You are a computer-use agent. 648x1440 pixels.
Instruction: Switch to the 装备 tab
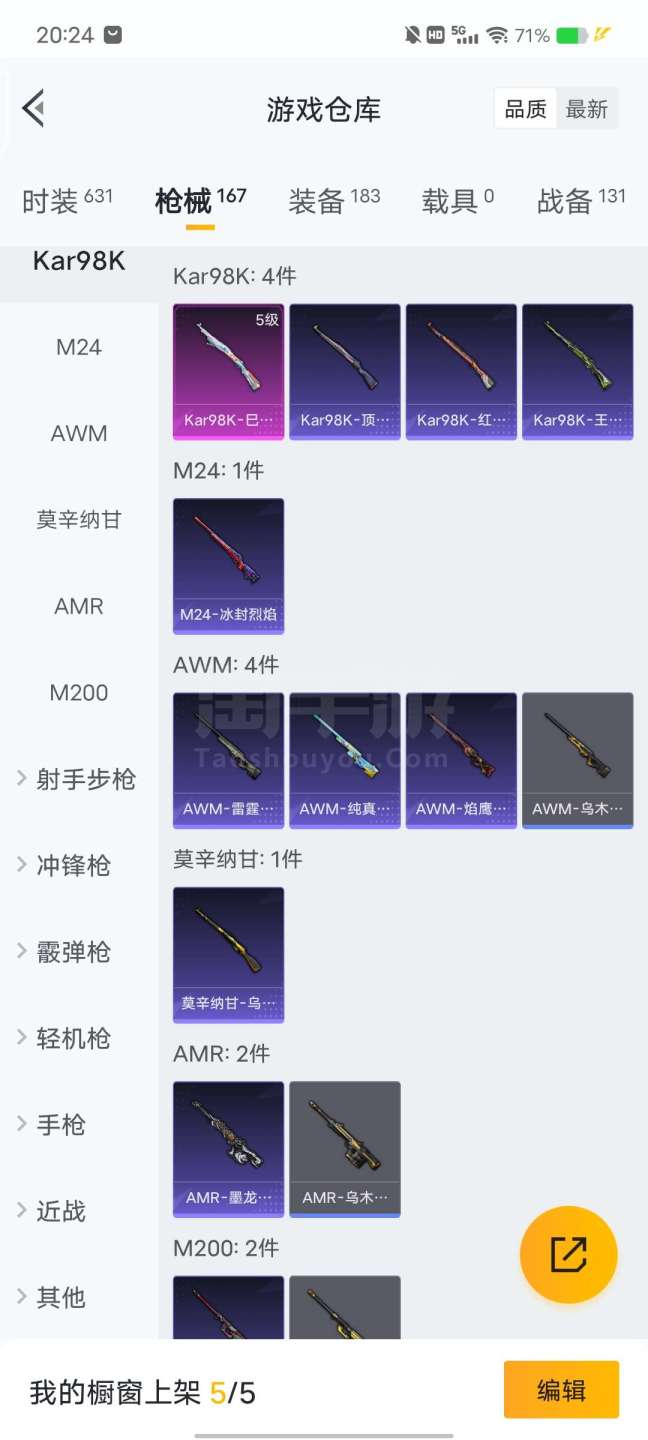[x=334, y=201]
